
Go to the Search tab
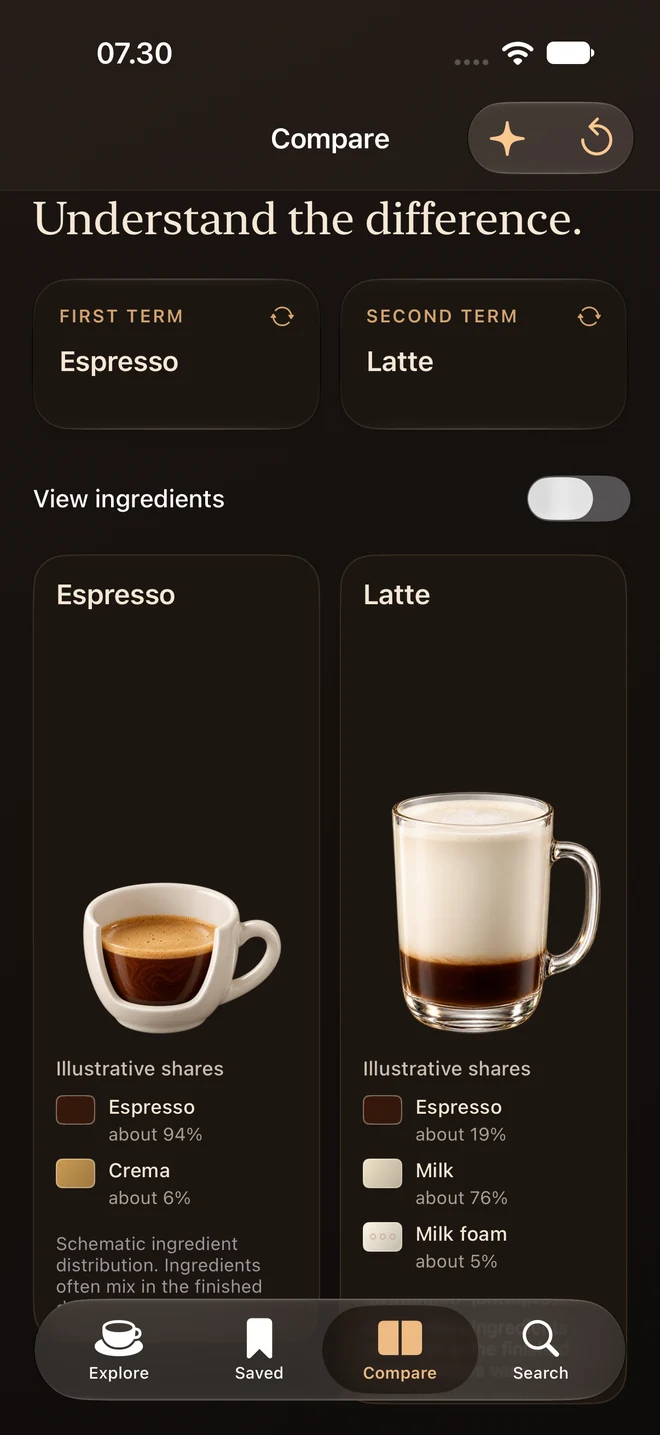(540, 1350)
